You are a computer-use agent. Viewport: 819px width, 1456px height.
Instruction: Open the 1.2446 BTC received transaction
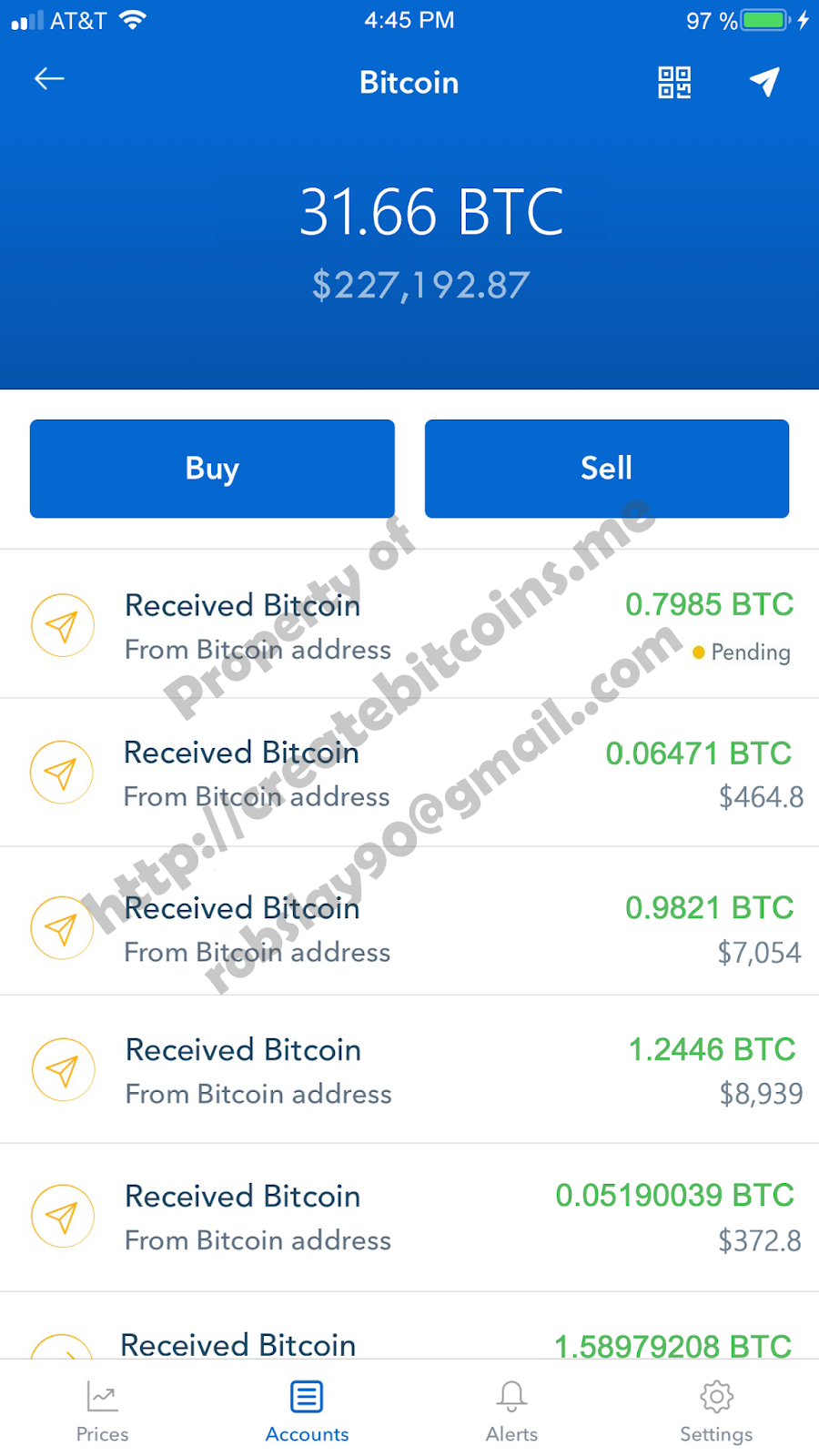pos(409,1069)
